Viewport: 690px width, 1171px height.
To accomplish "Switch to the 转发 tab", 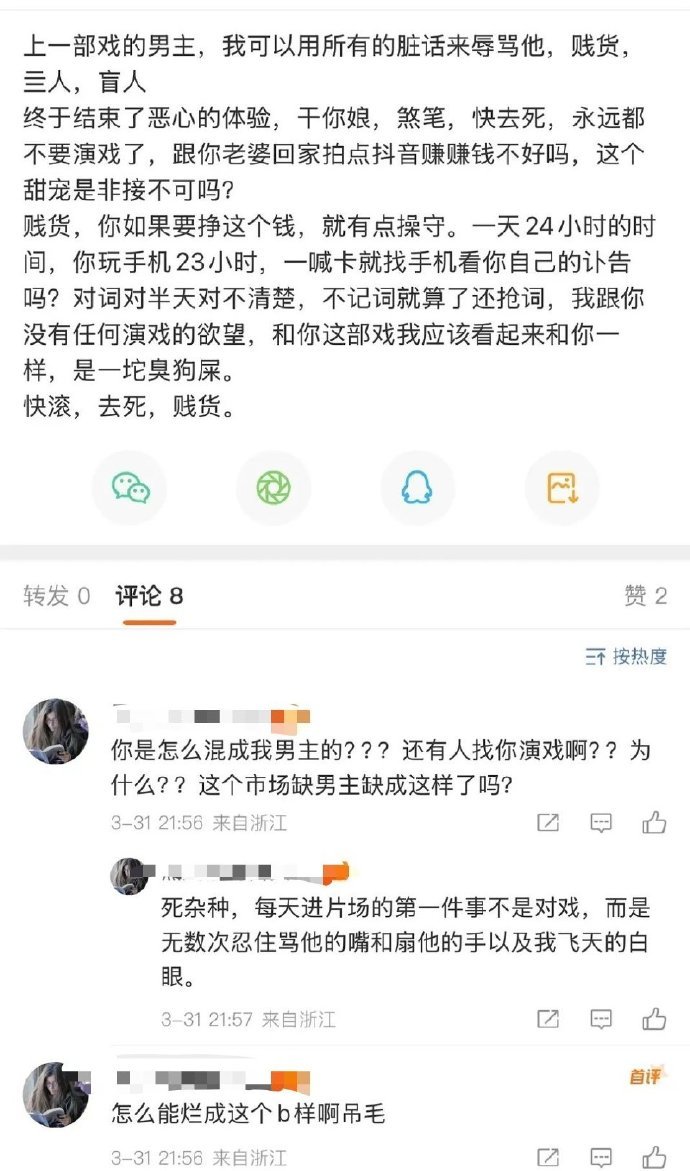I will [x=57, y=597].
